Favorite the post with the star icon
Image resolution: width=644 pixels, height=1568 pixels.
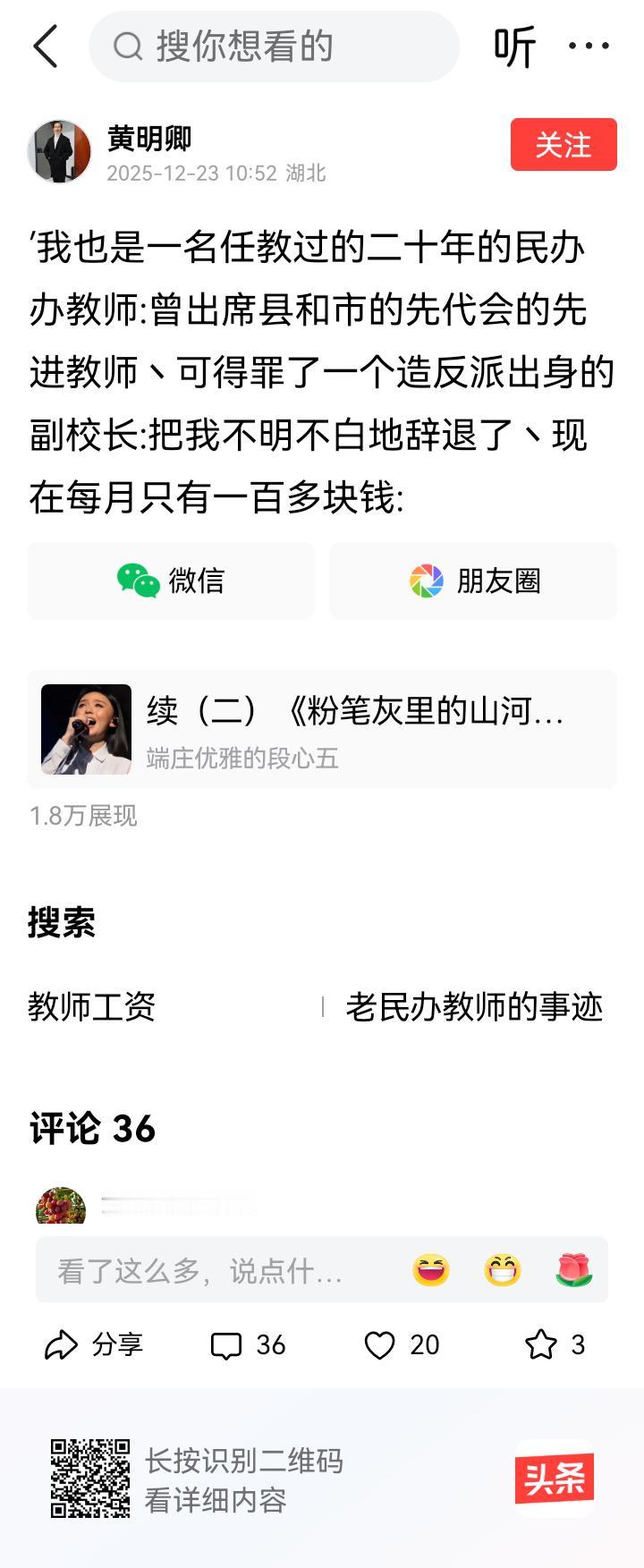click(x=553, y=1343)
